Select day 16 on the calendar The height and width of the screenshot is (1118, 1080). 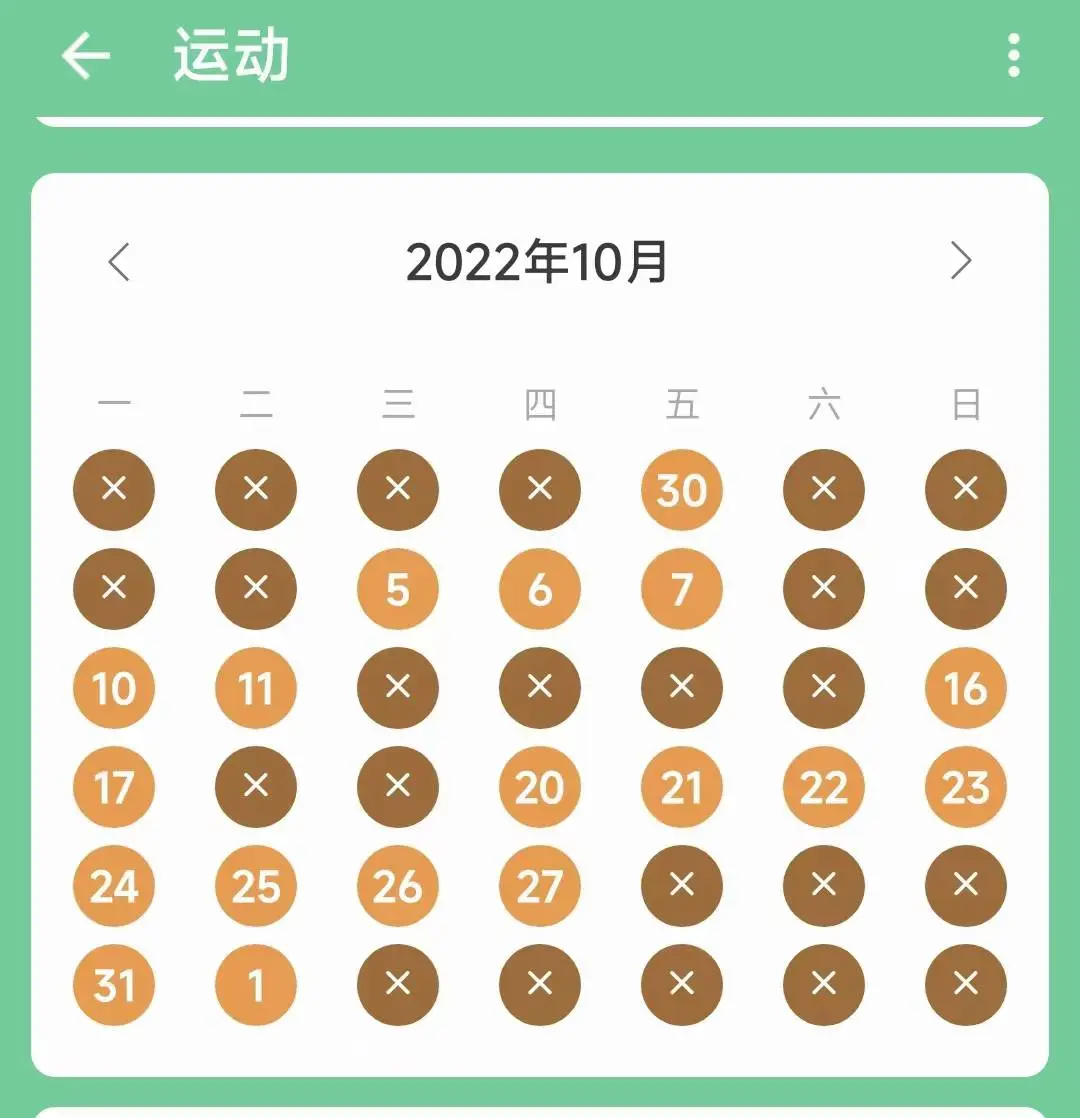click(965, 688)
